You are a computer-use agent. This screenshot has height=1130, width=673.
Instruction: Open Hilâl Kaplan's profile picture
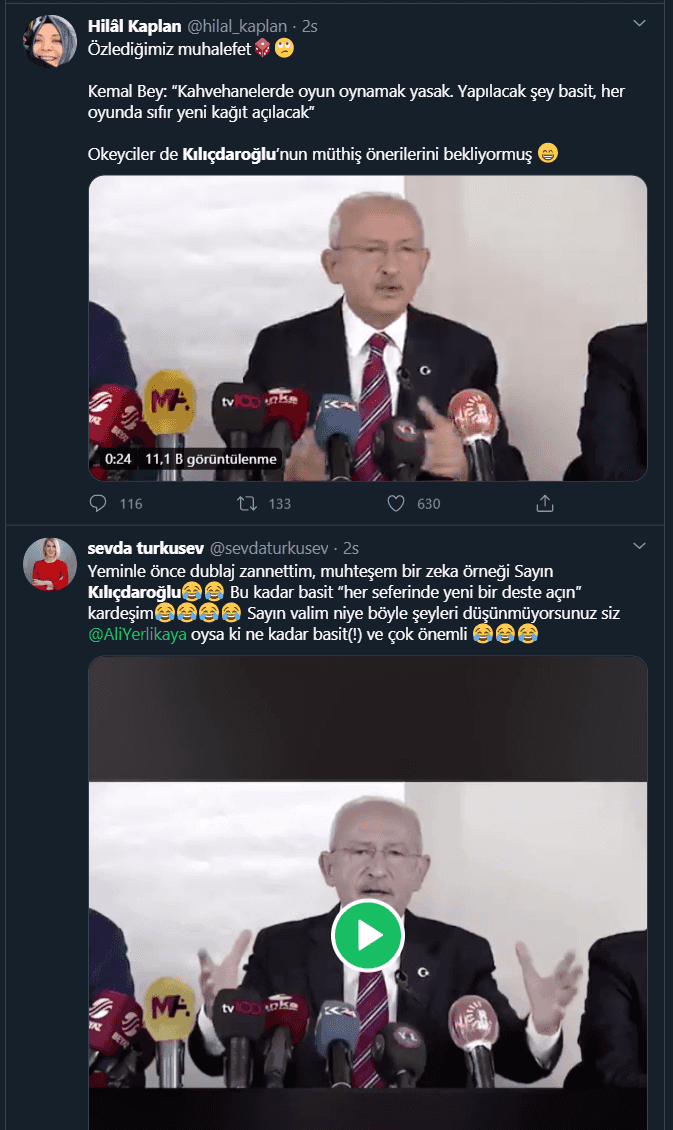click(x=49, y=41)
